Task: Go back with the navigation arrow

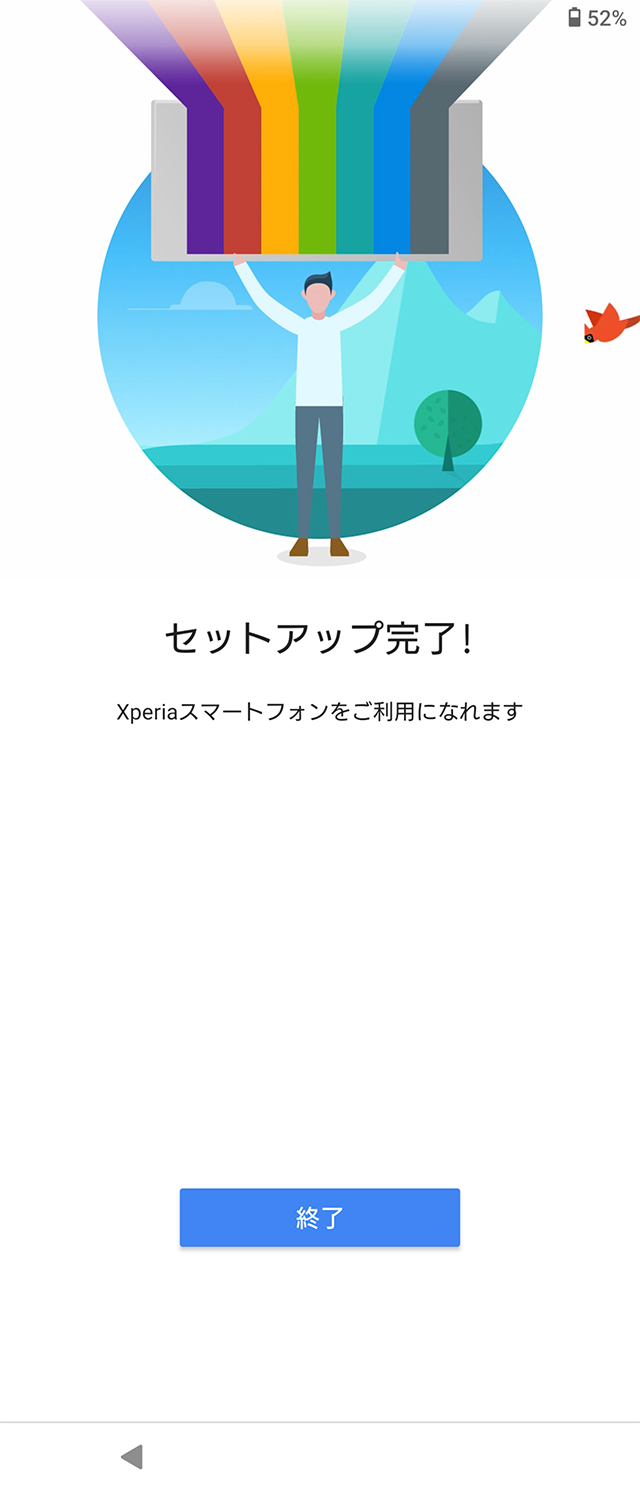Action: [132, 1457]
